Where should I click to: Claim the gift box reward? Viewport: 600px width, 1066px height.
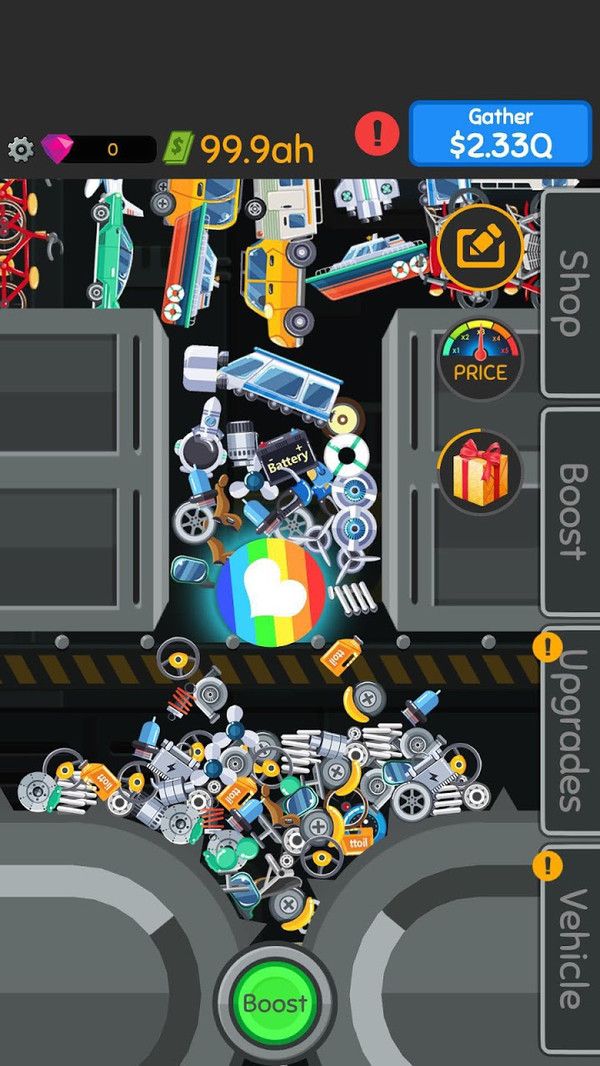(480, 472)
